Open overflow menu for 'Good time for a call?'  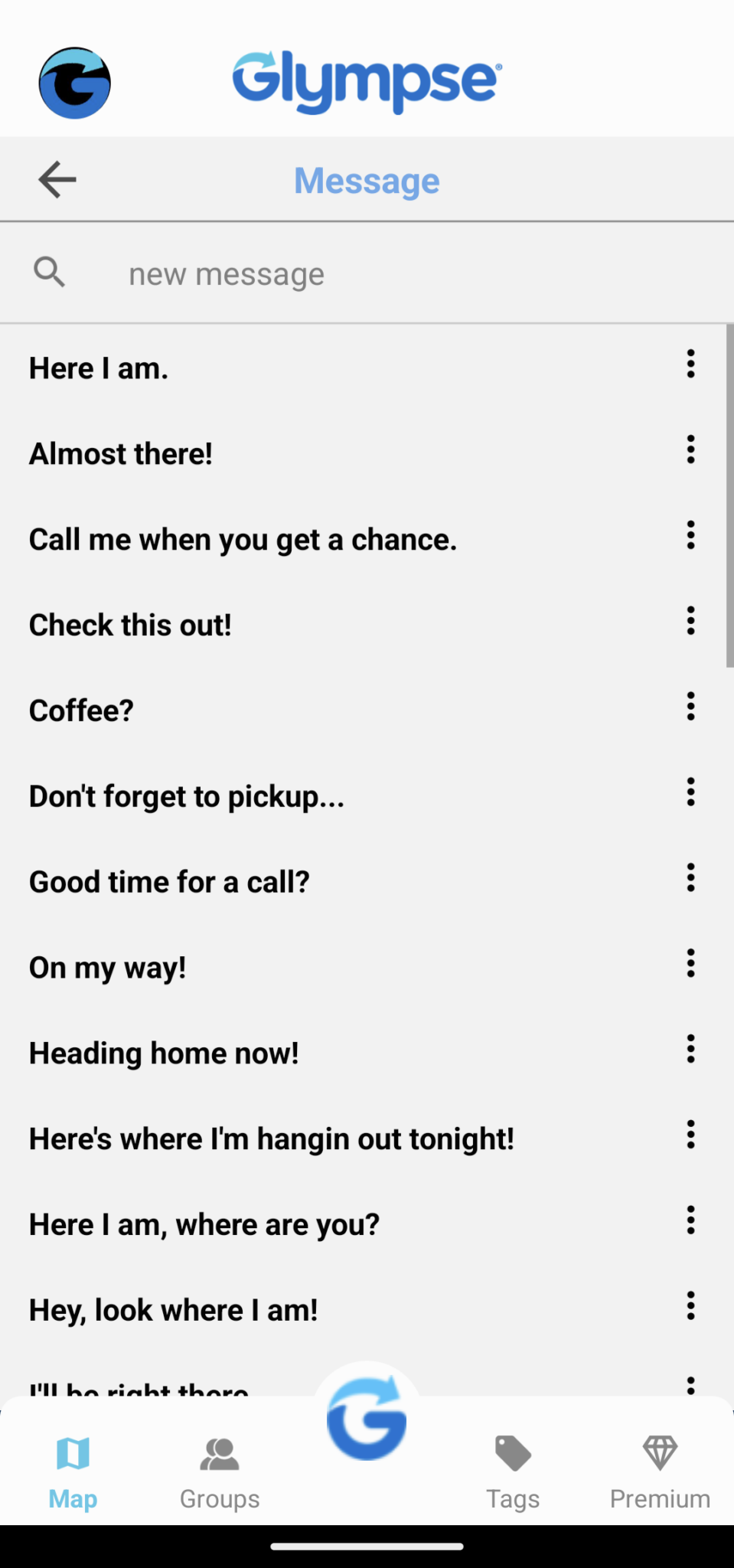click(690, 878)
